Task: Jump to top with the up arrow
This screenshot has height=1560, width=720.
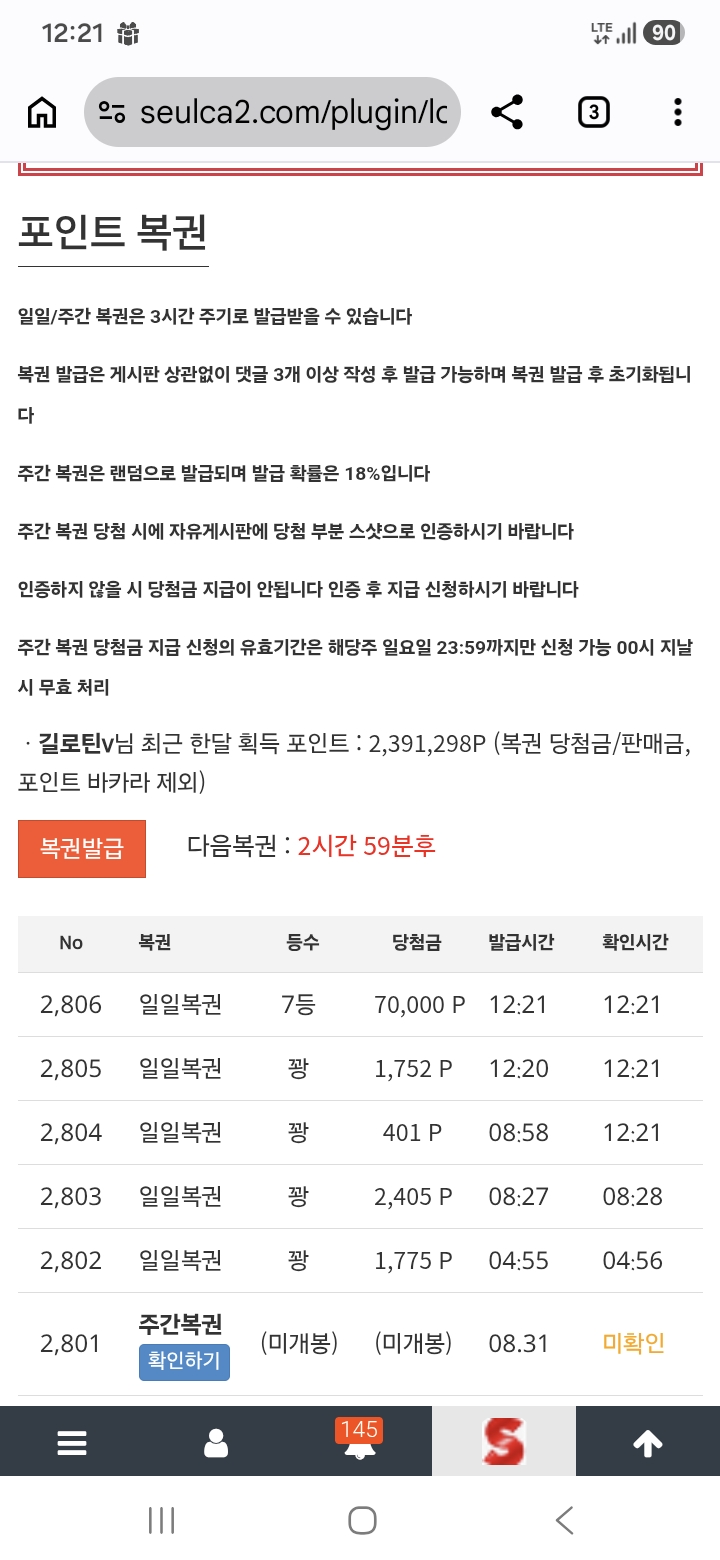Action: (x=648, y=1442)
